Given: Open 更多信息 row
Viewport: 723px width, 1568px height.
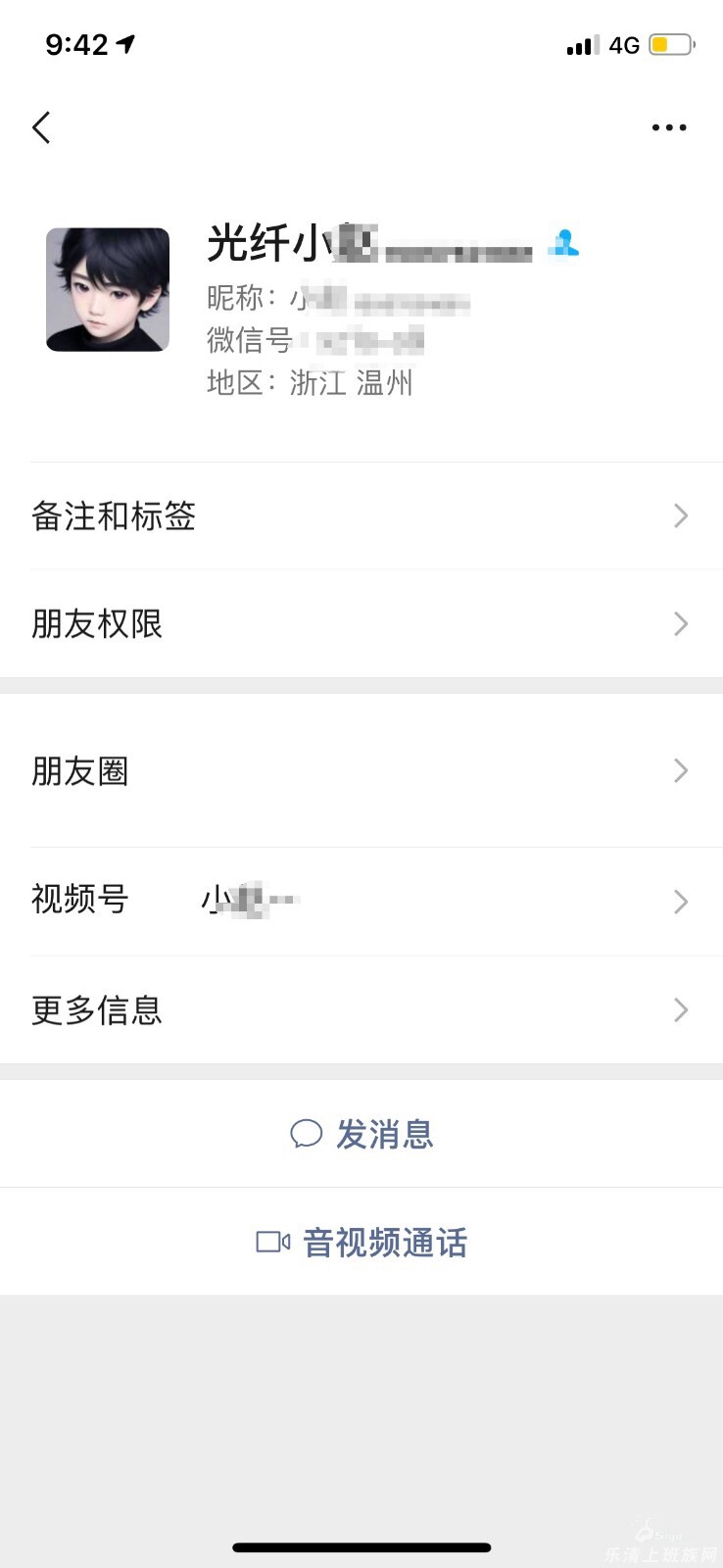Looking at the screenshot, I should (x=361, y=1010).
